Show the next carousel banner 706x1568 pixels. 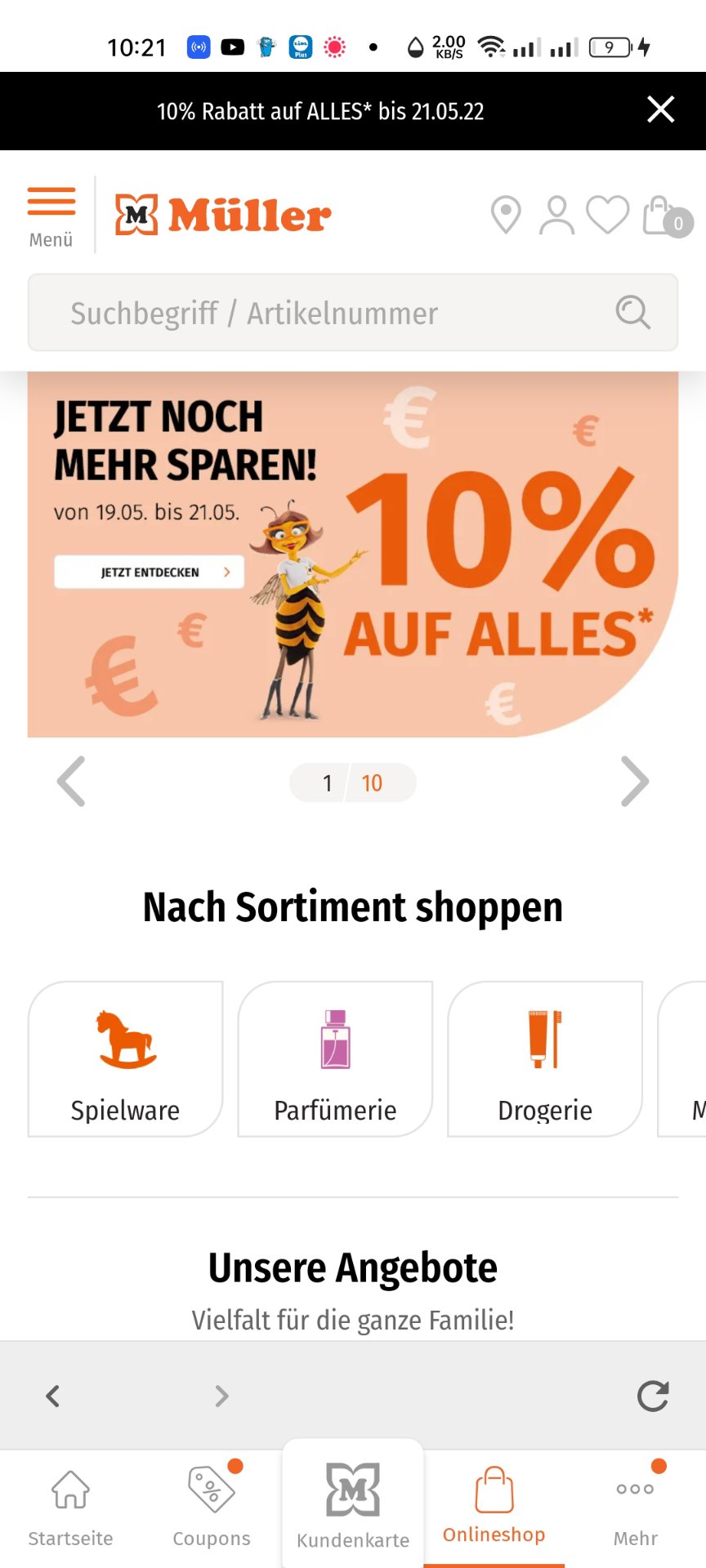pos(635,782)
